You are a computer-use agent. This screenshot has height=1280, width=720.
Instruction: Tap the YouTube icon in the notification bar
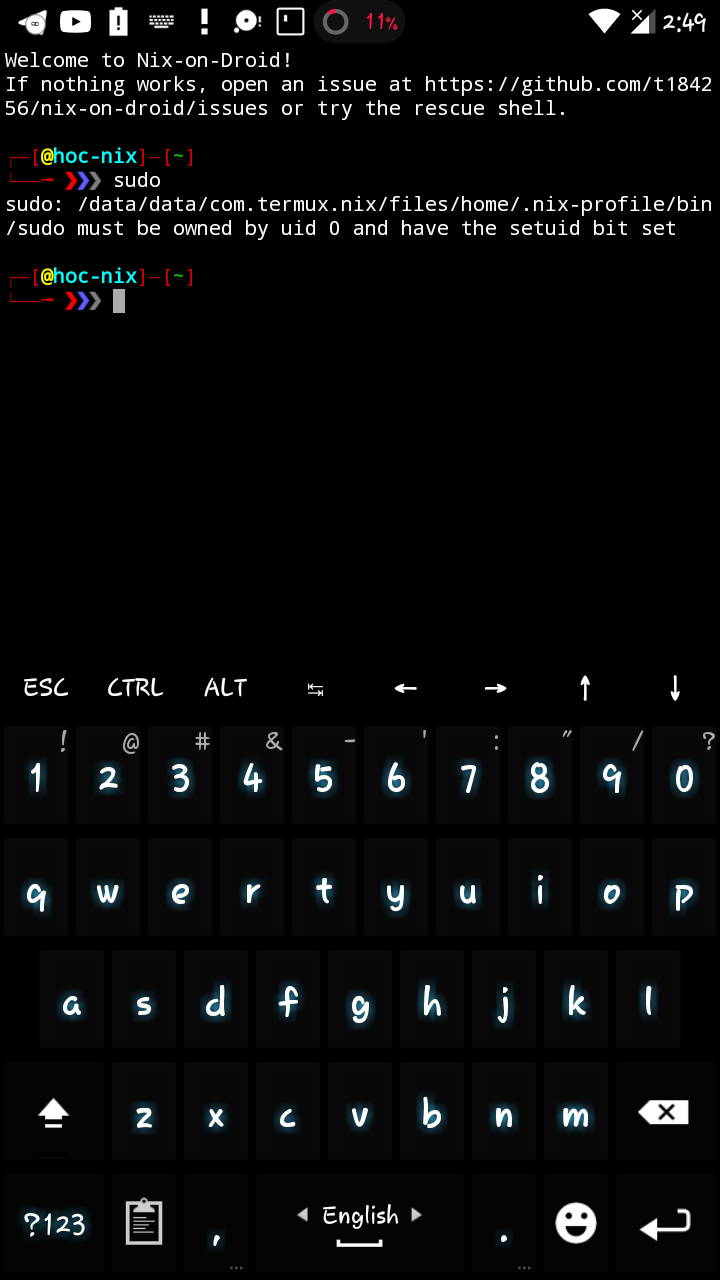pos(75,20)
